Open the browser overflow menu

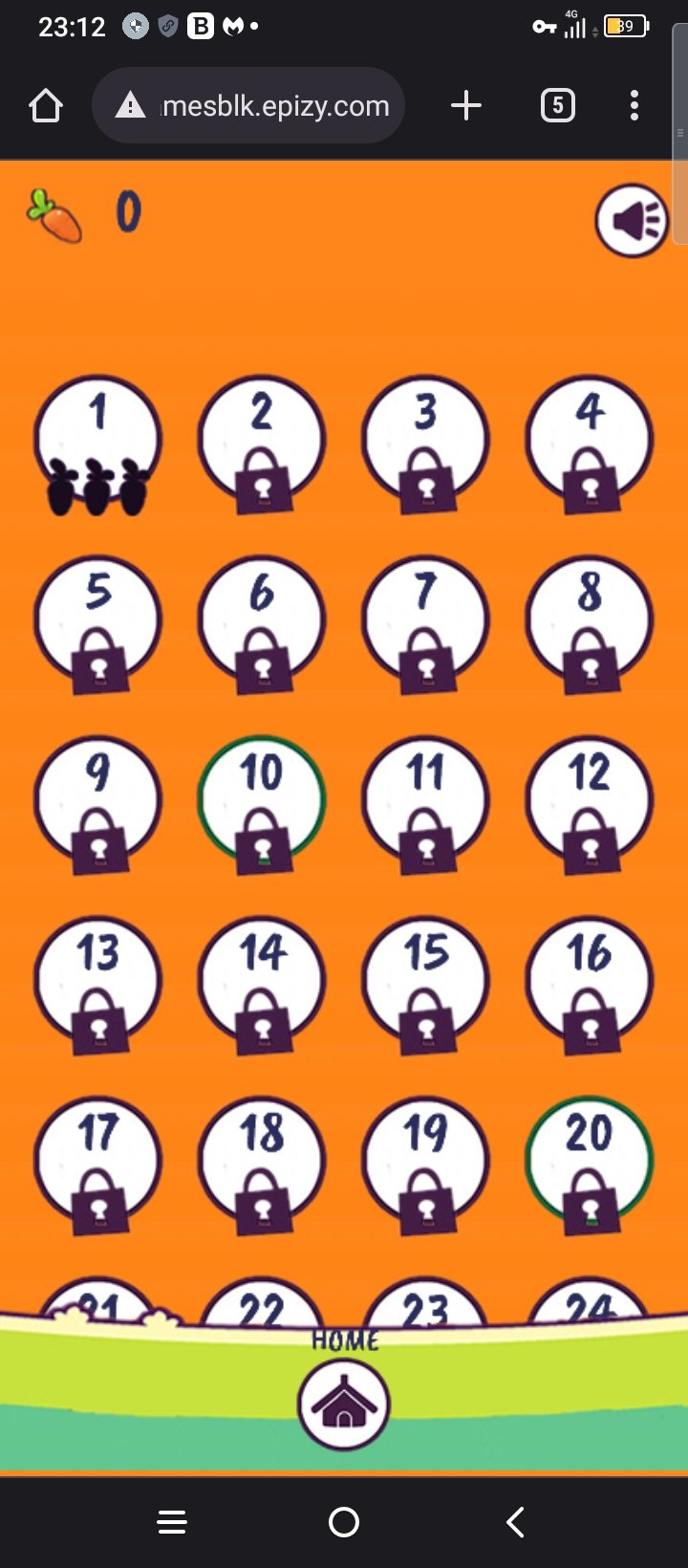click(x=634, y=106)
